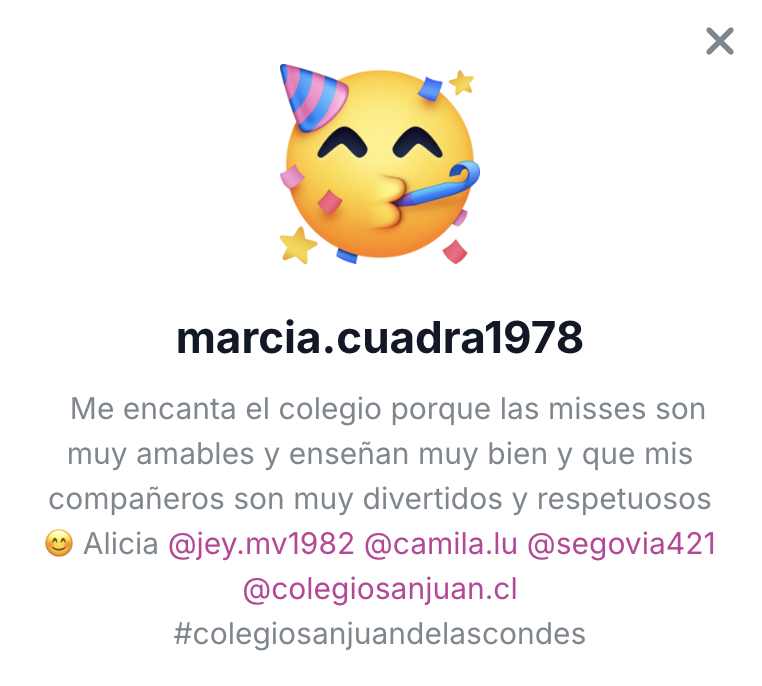Image resolution: width=762 pixels, height=686 pixels.
Task: Go to the @colegiosanjuan.cl mention
Action: (380, 589)
